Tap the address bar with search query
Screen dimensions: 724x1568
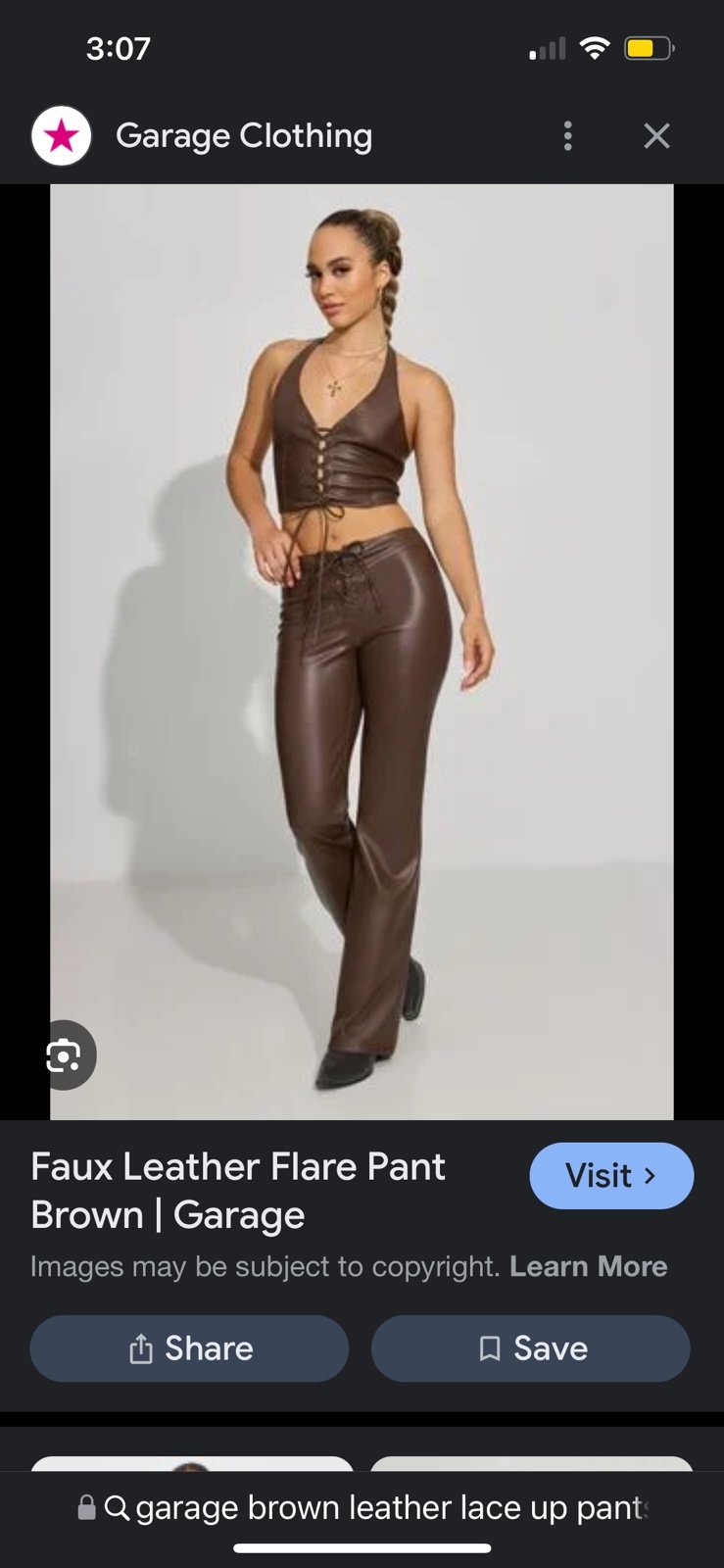click(x=362, y=1507)
